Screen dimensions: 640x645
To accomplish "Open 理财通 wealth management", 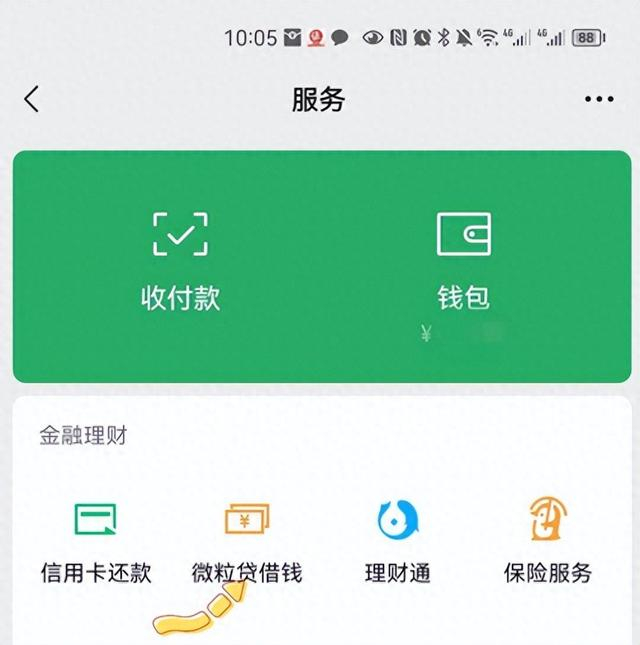I will click(397, 541).
